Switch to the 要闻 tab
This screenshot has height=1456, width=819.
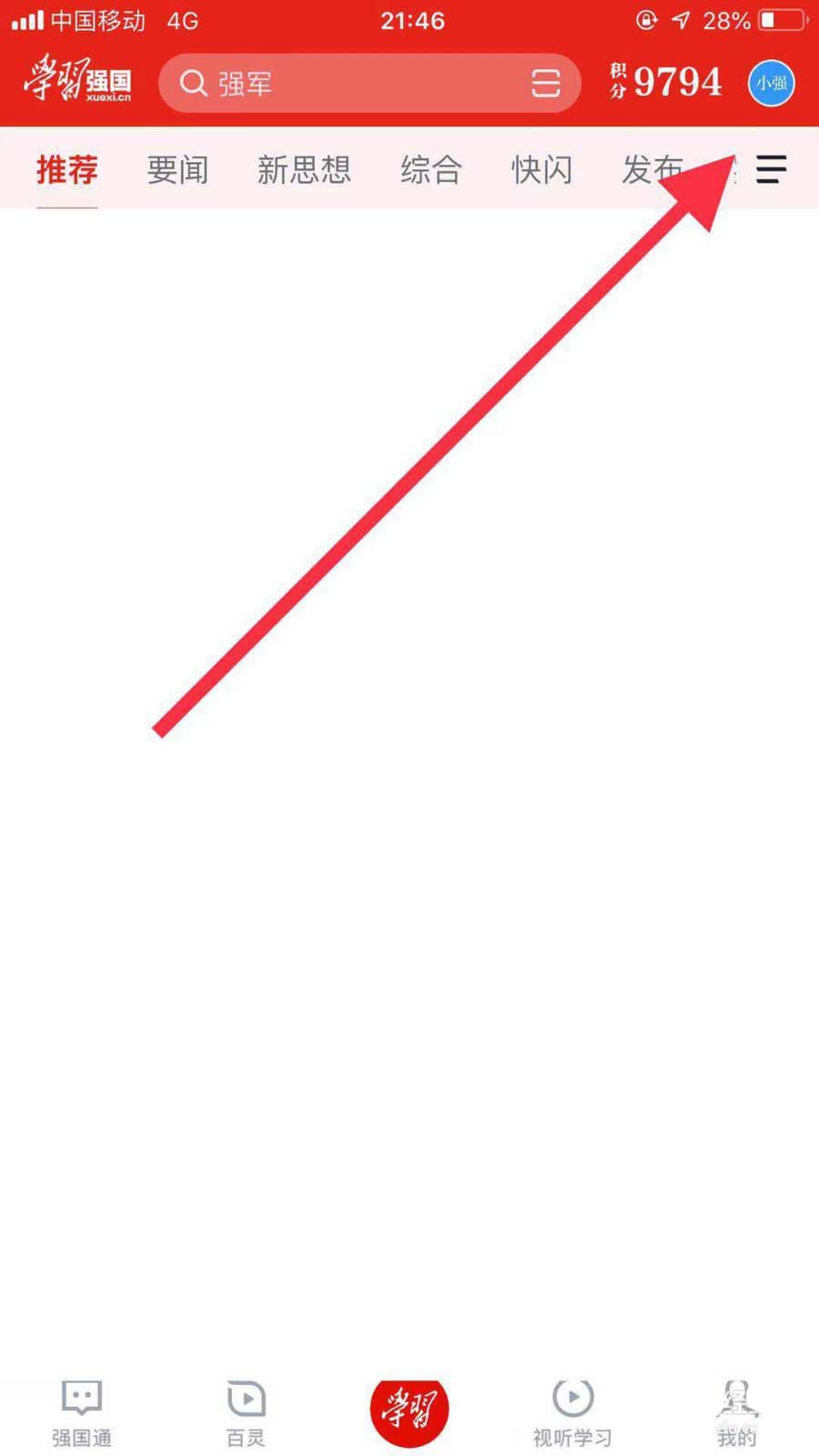177,170
